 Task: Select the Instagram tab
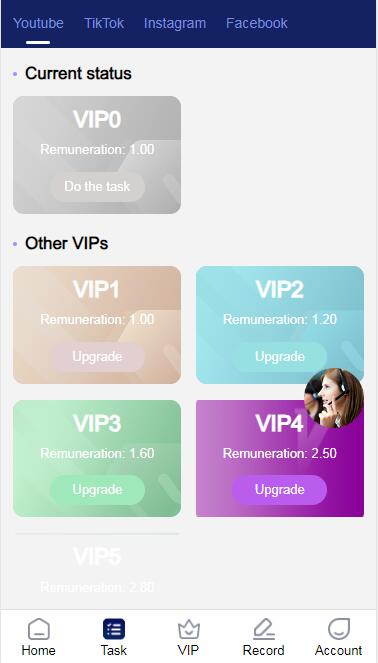click(175, 23)
